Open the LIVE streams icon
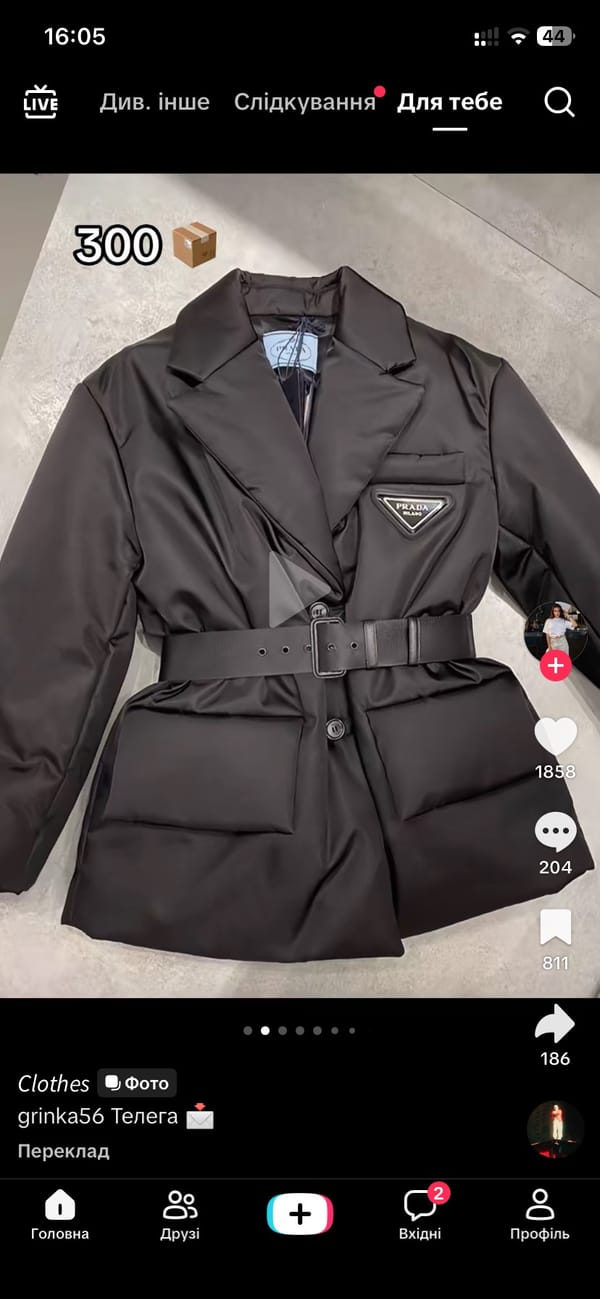This screenshot has height=1299, width=600. (x=41, y=102)
